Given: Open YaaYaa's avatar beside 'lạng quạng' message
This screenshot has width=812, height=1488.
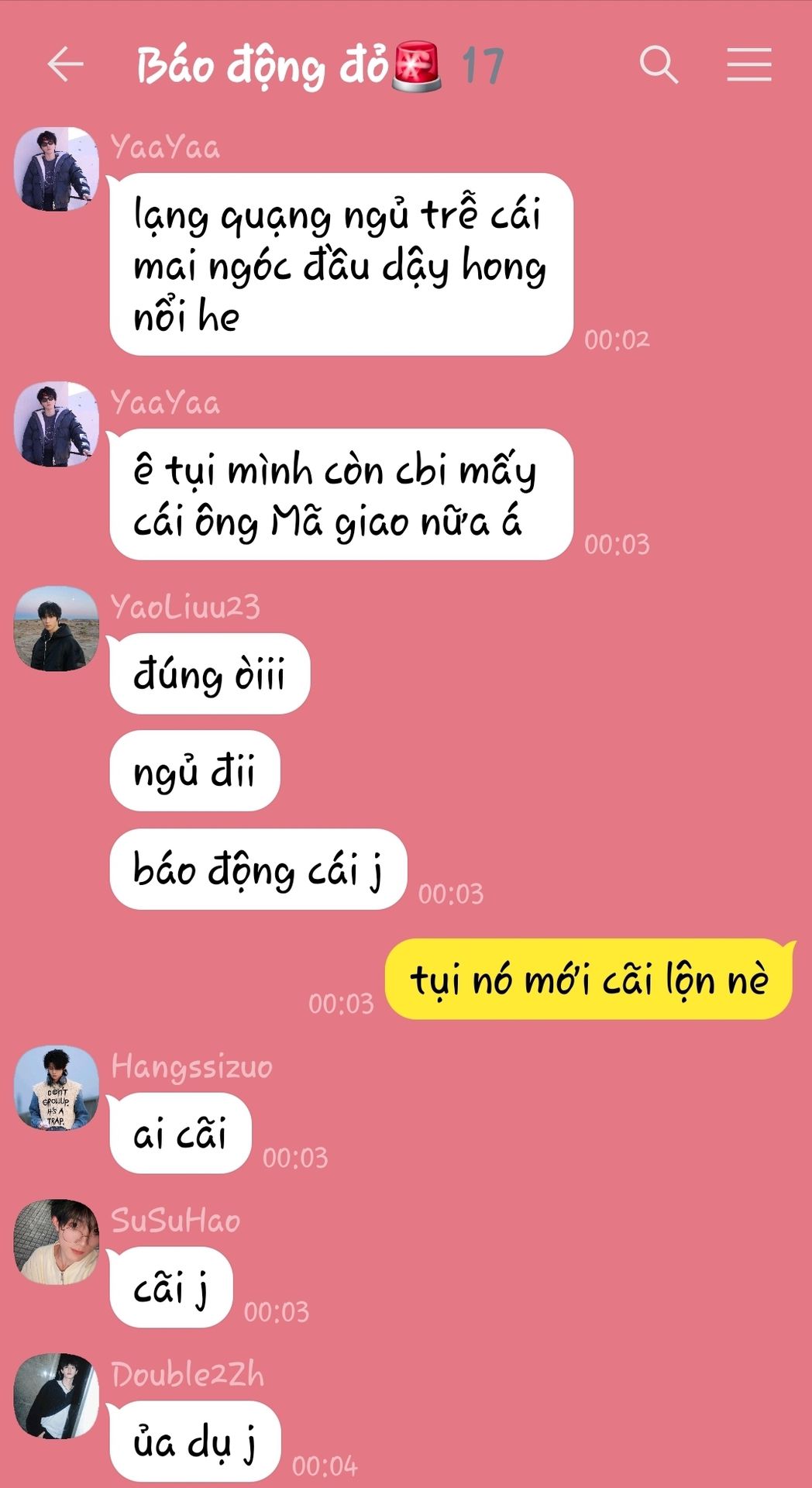Looking at the screenshot, I should (x=57, y=169).
